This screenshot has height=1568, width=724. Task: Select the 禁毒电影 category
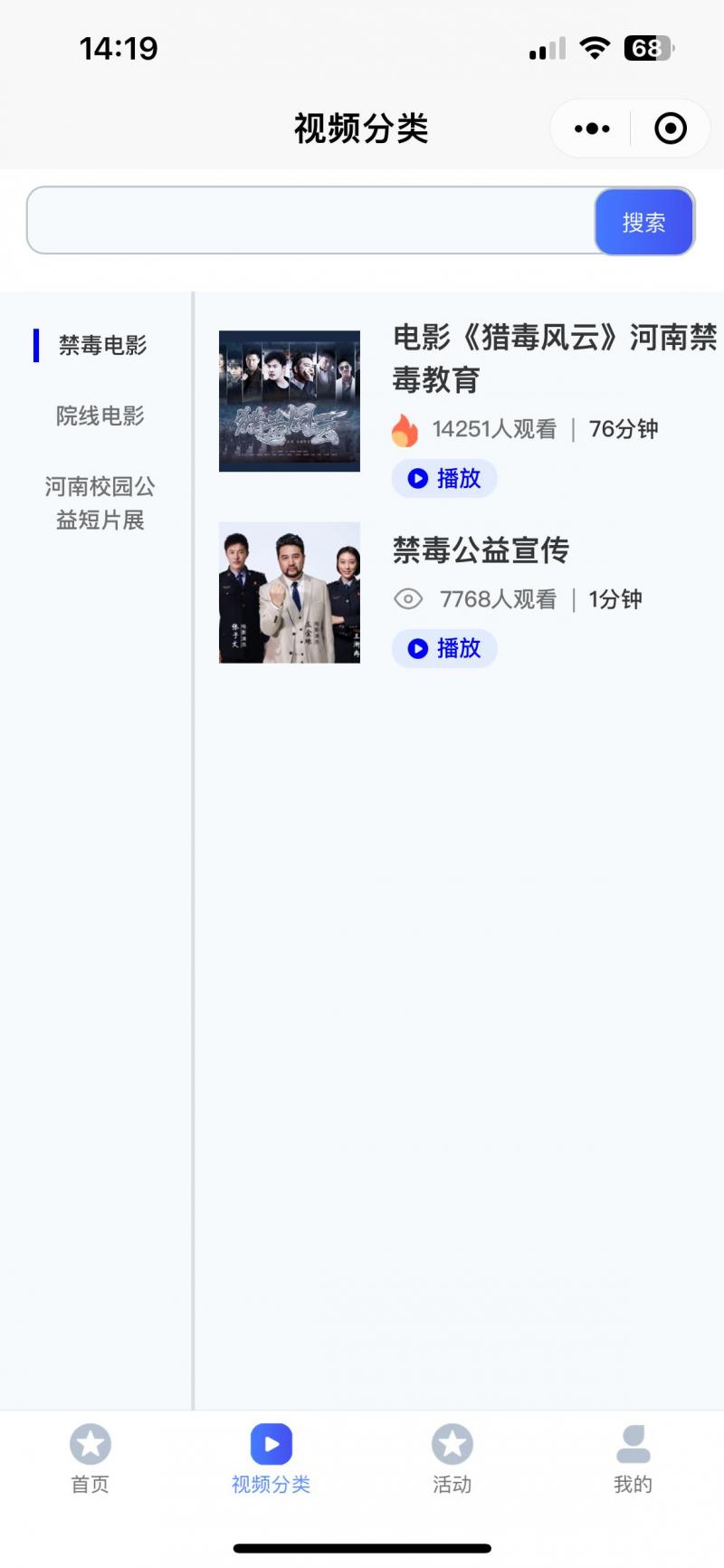(101, 345)
